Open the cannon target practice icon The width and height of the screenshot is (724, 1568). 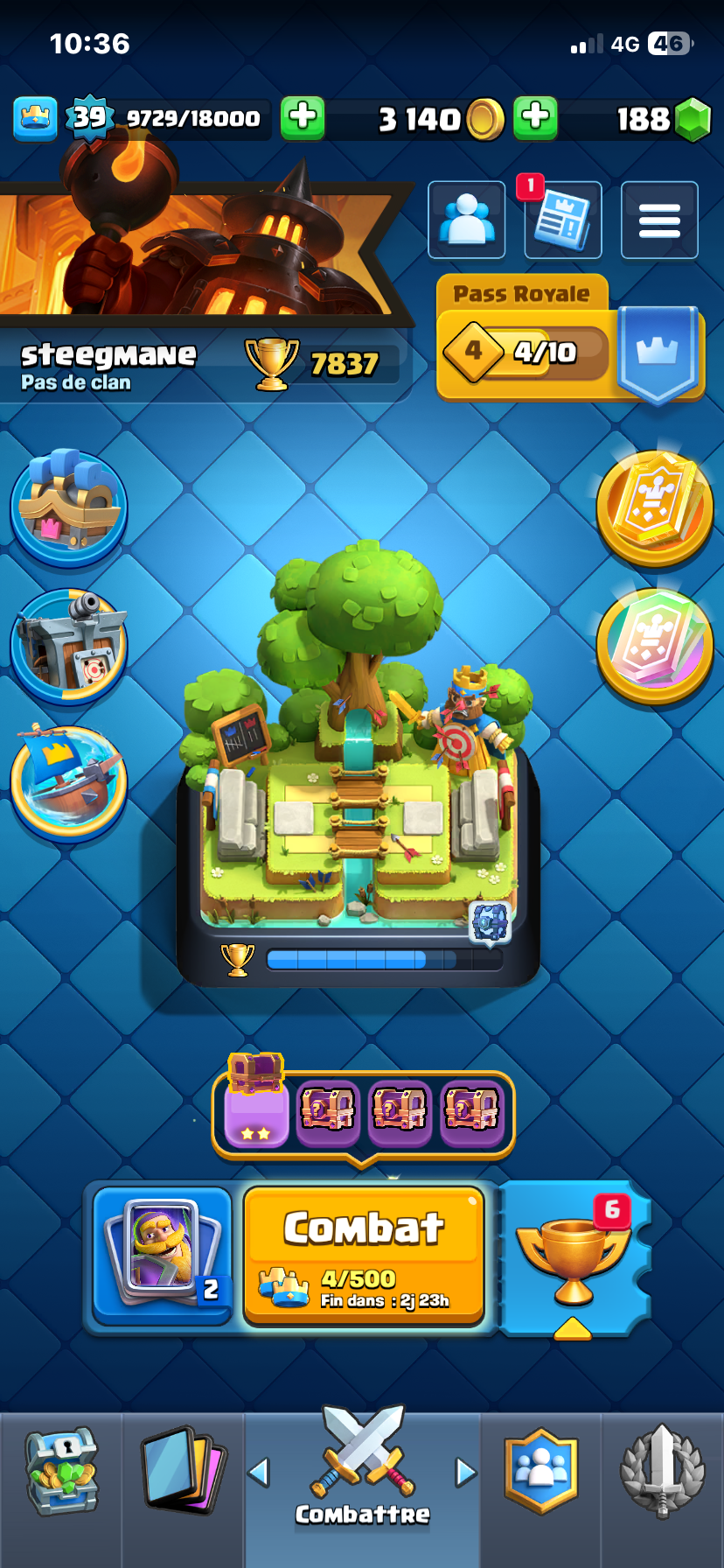pyautogui.click(x=69, y=646)
